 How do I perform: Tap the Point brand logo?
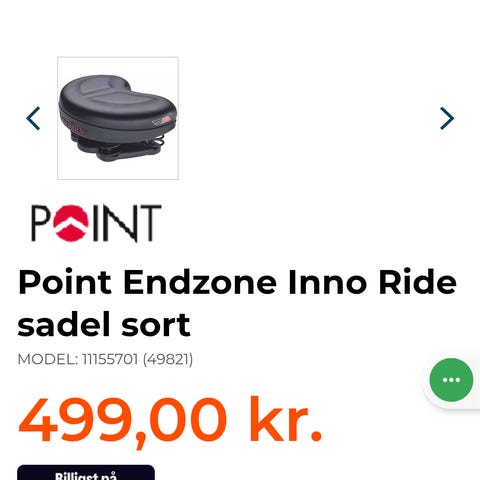(x=96, y=223)
